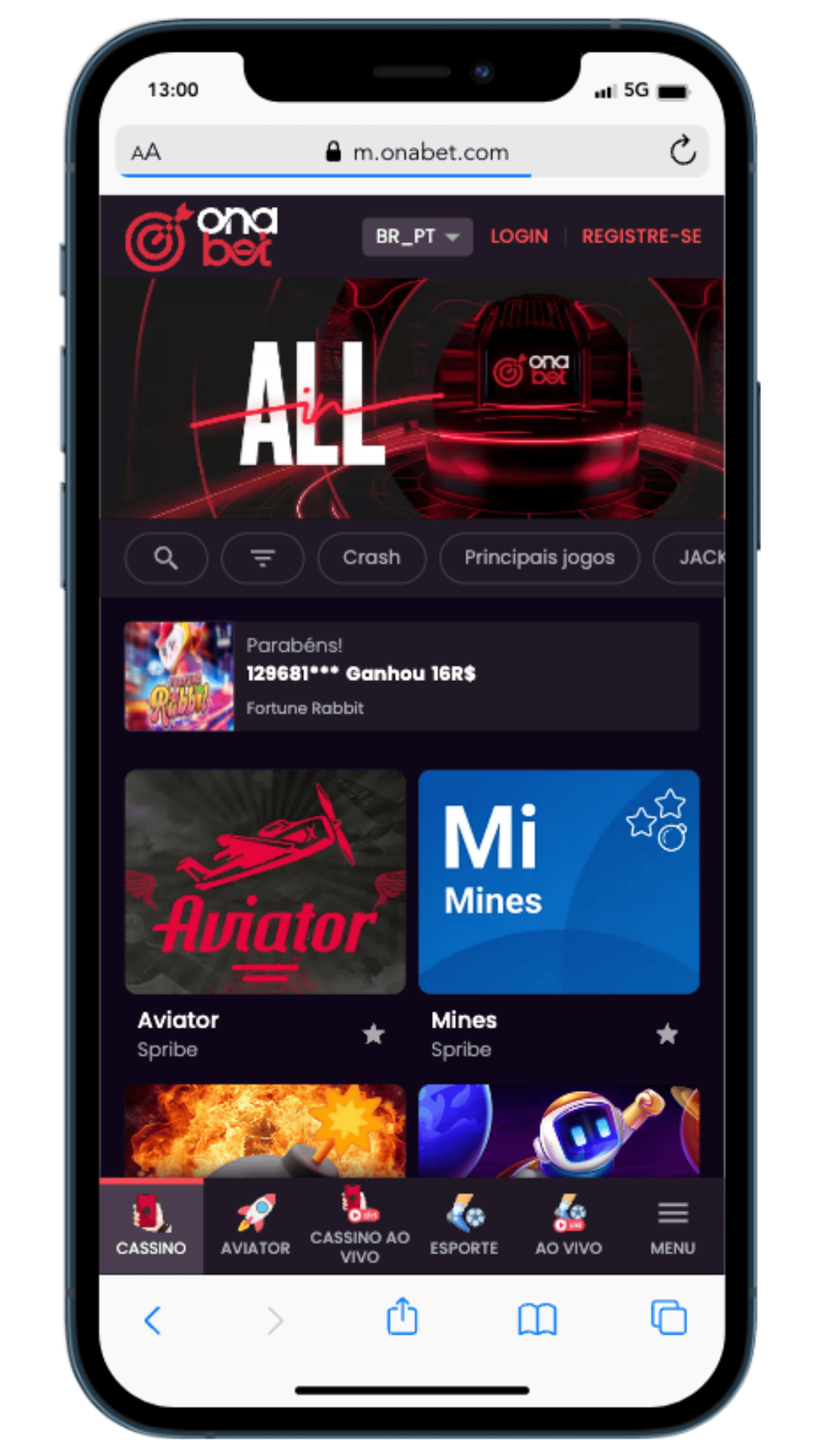Image resolution: width=819 pixels, height=1456 pixels.
Task: Select the Principais jogos chip
Action: click(x=539, y=558)
